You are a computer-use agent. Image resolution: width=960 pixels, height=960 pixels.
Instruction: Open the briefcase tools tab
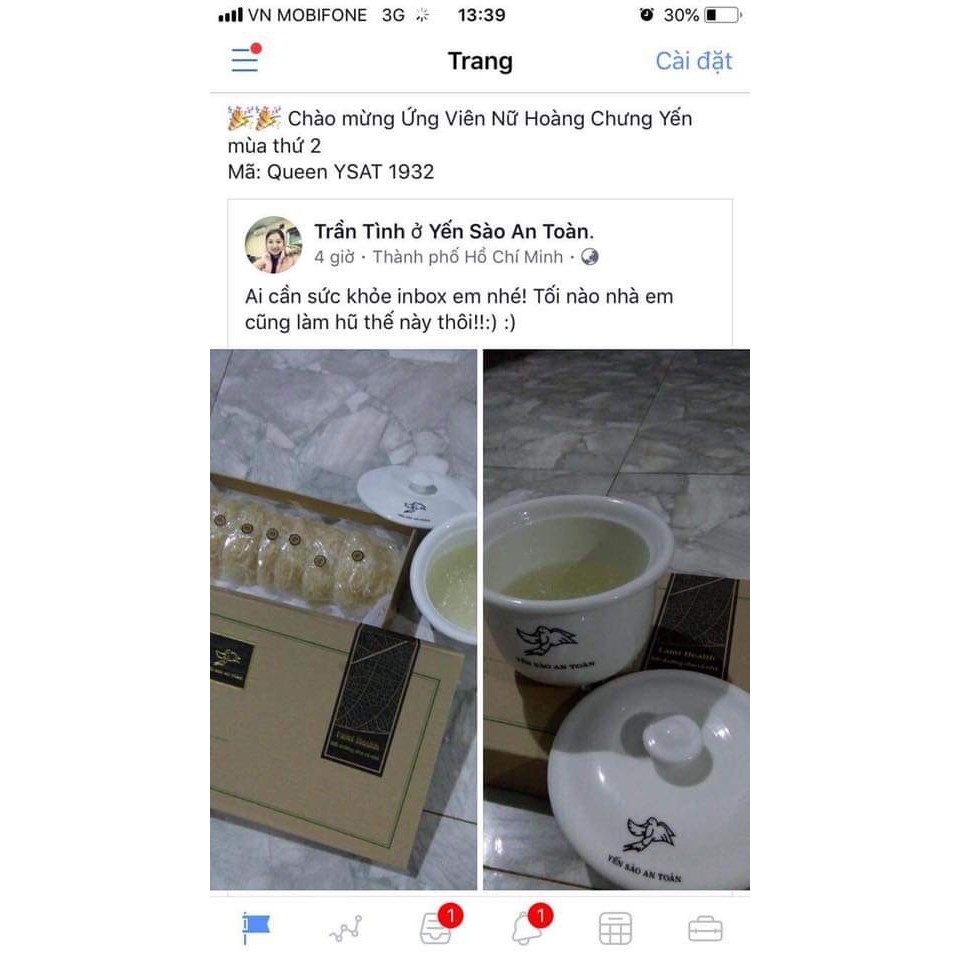tap(705, 929)
